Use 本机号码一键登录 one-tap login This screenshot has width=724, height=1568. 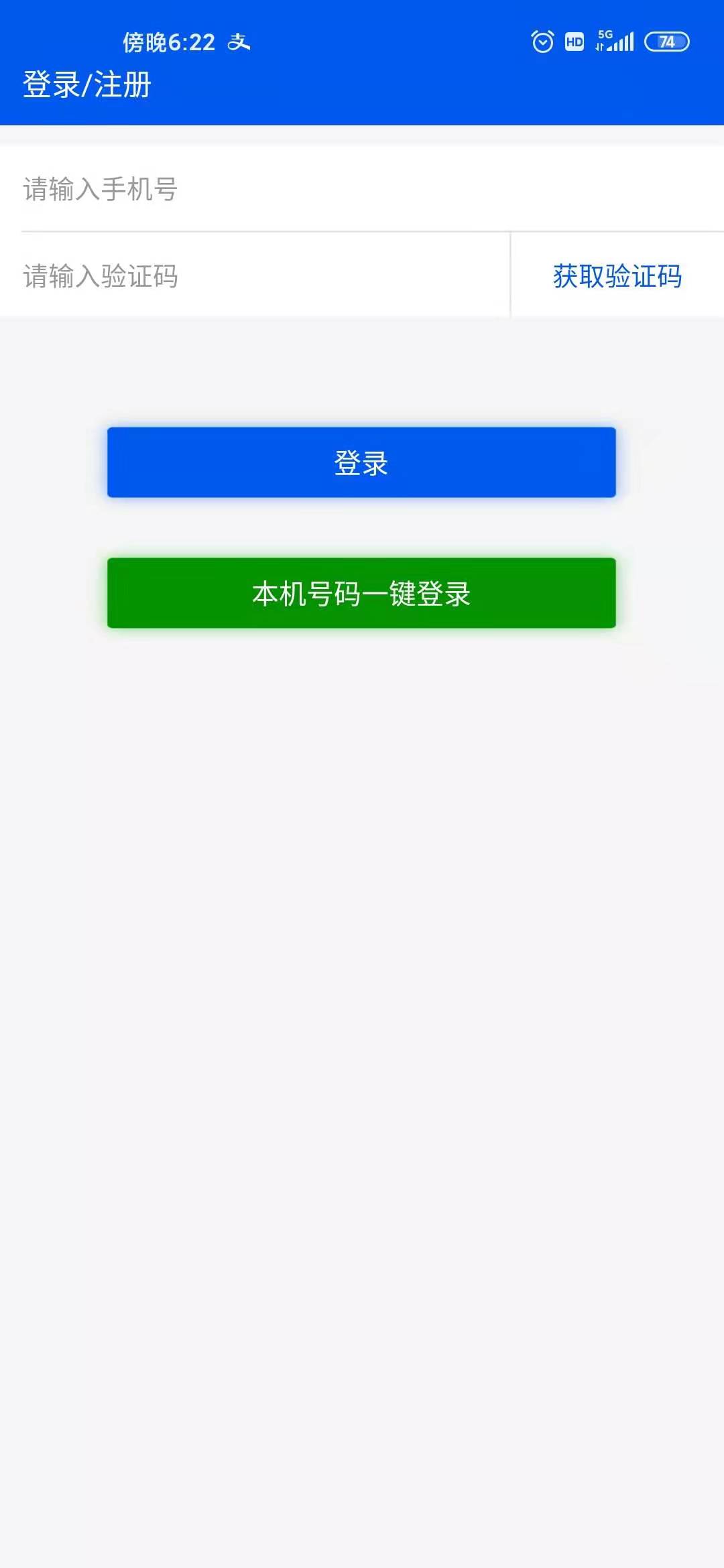(361, 593)
